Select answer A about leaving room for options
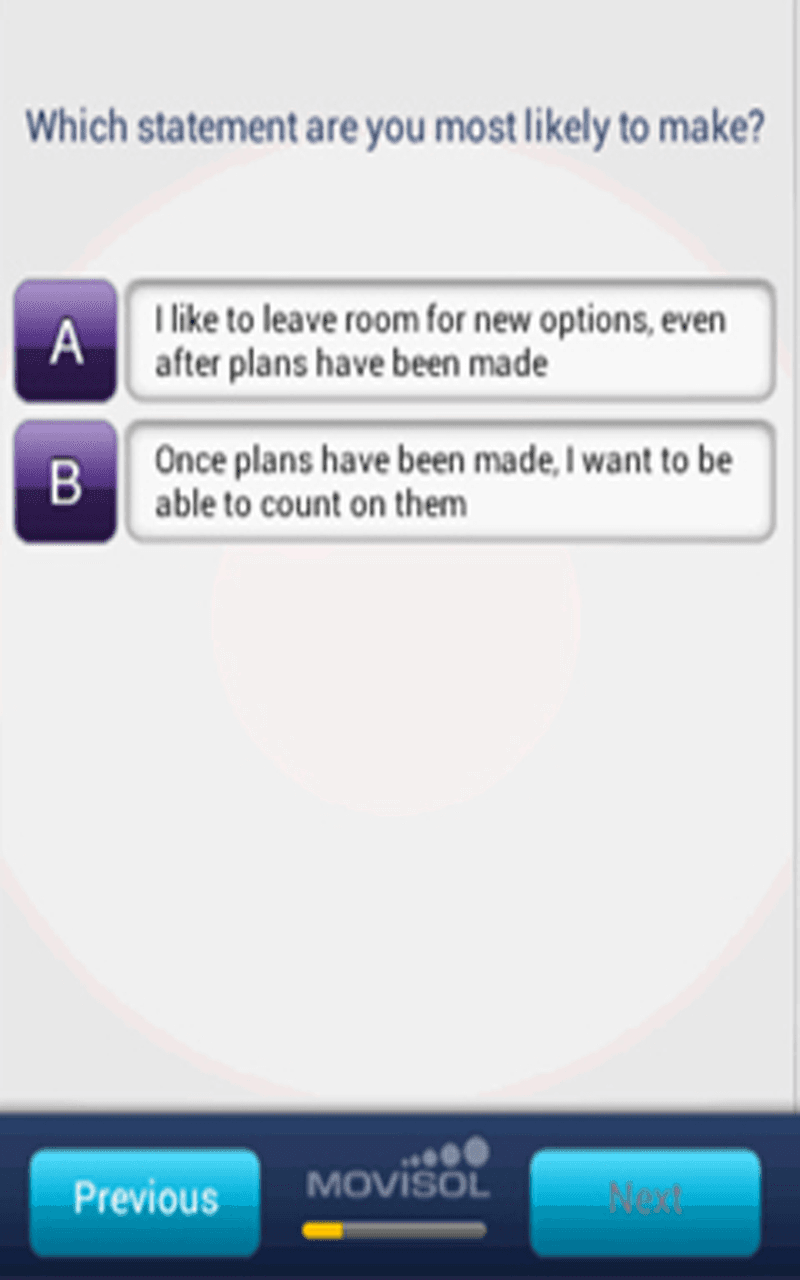 tap(450, 341)
